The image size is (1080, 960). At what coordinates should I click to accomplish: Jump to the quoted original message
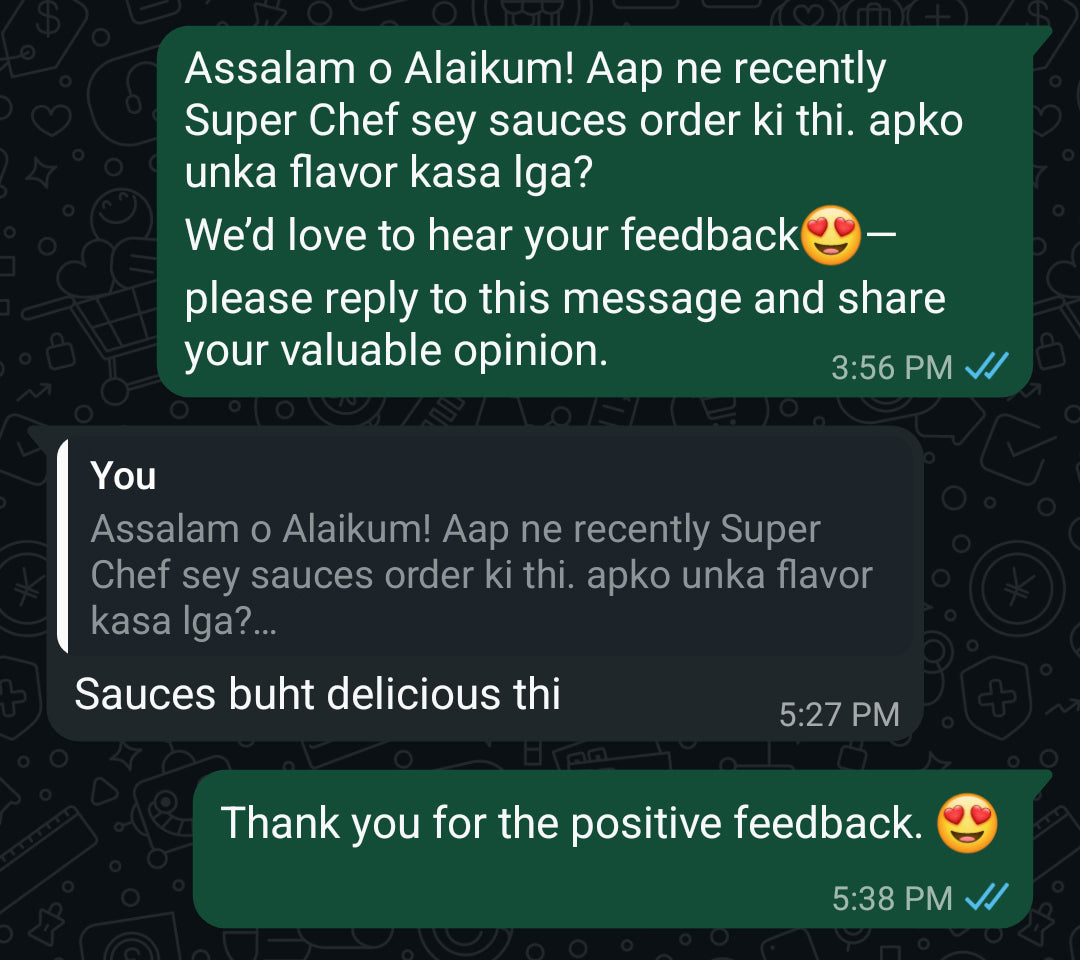point(480,550)
